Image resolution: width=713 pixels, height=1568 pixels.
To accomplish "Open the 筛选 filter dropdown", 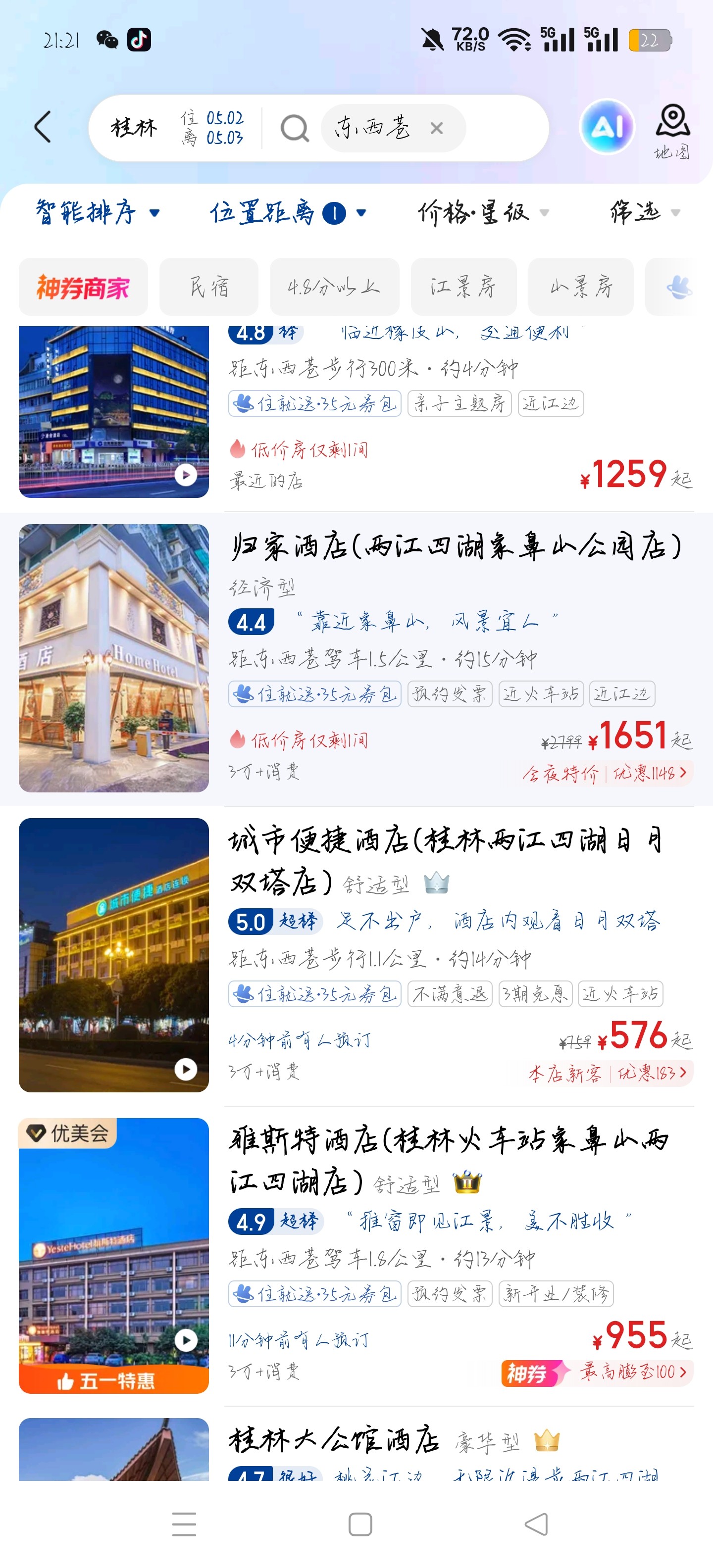I will pyautogui.click(x=645, y=213).
